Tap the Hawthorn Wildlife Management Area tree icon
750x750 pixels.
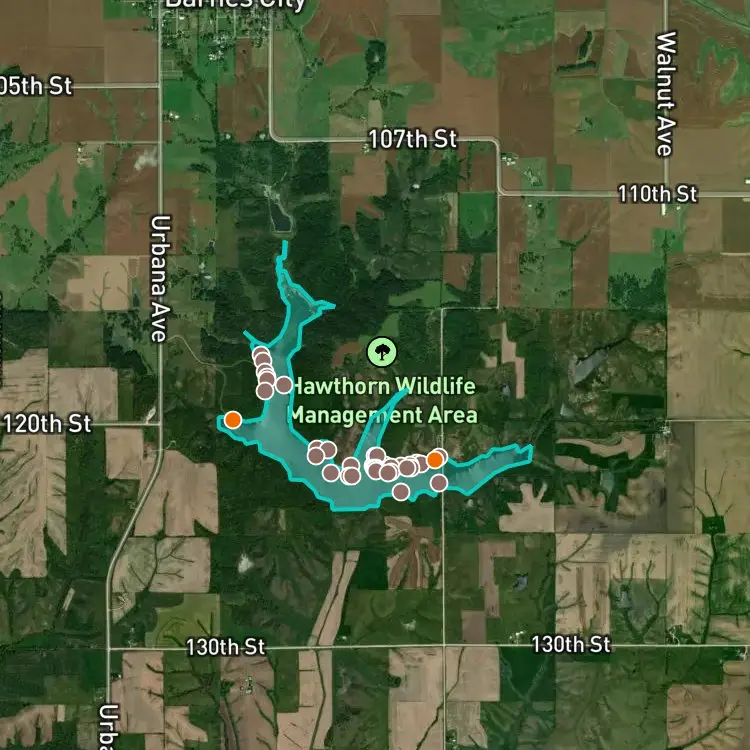click(382, 352)
